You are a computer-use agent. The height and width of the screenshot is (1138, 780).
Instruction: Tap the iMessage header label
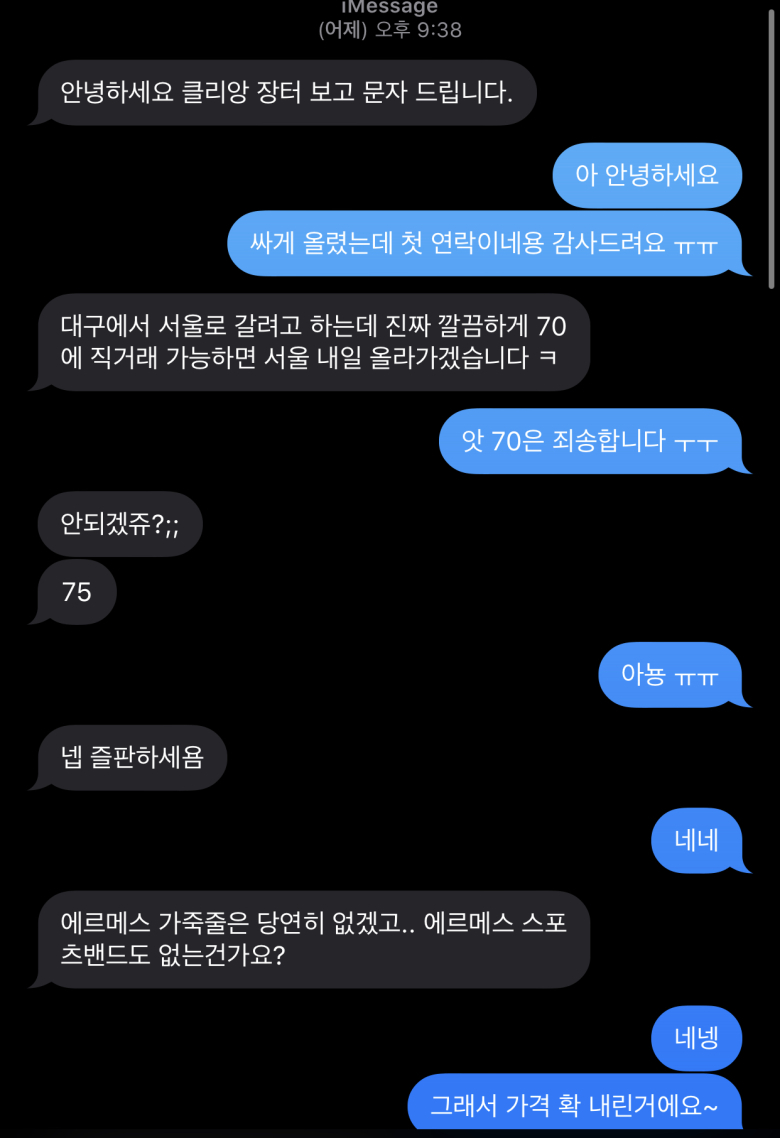pos(389,8)
